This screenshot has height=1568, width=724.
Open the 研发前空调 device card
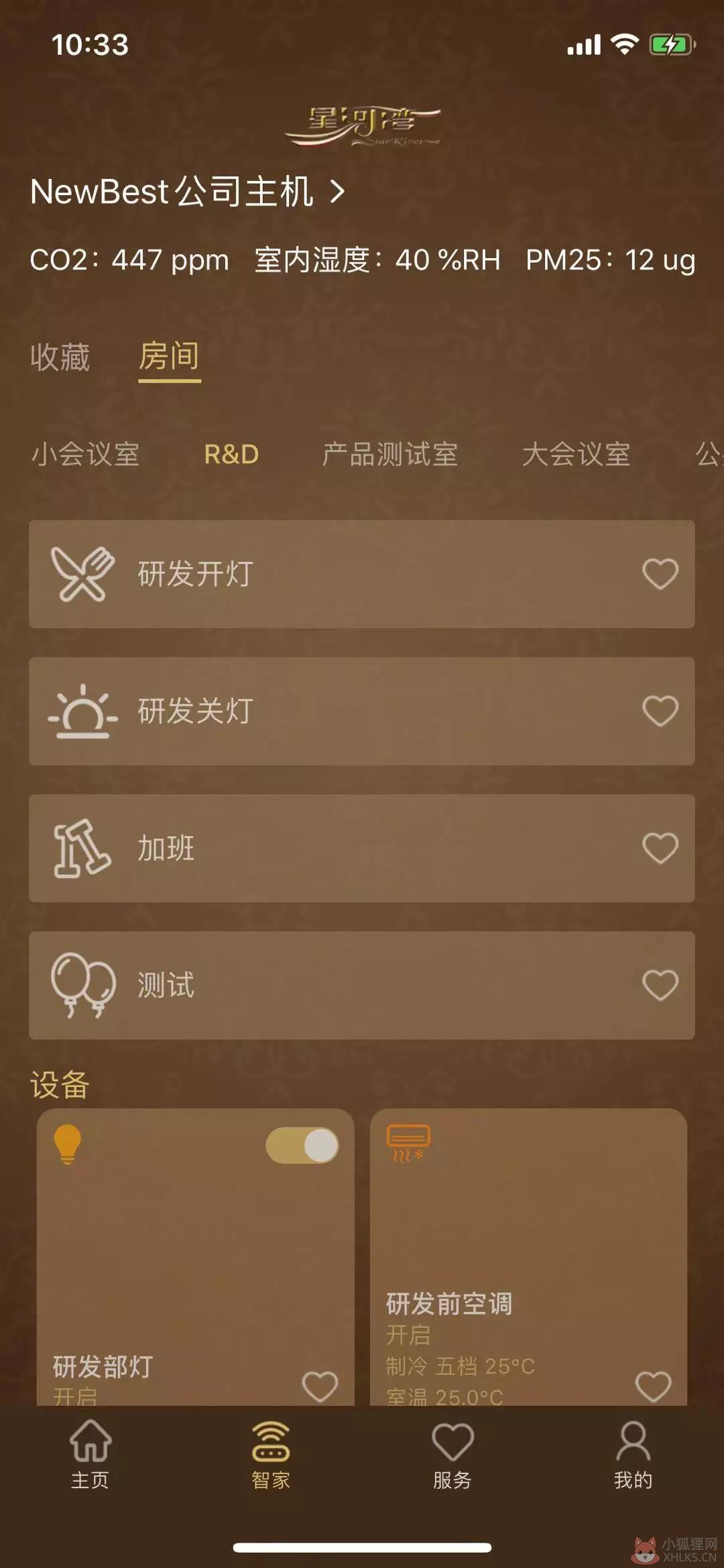[x=528, y=1257]
